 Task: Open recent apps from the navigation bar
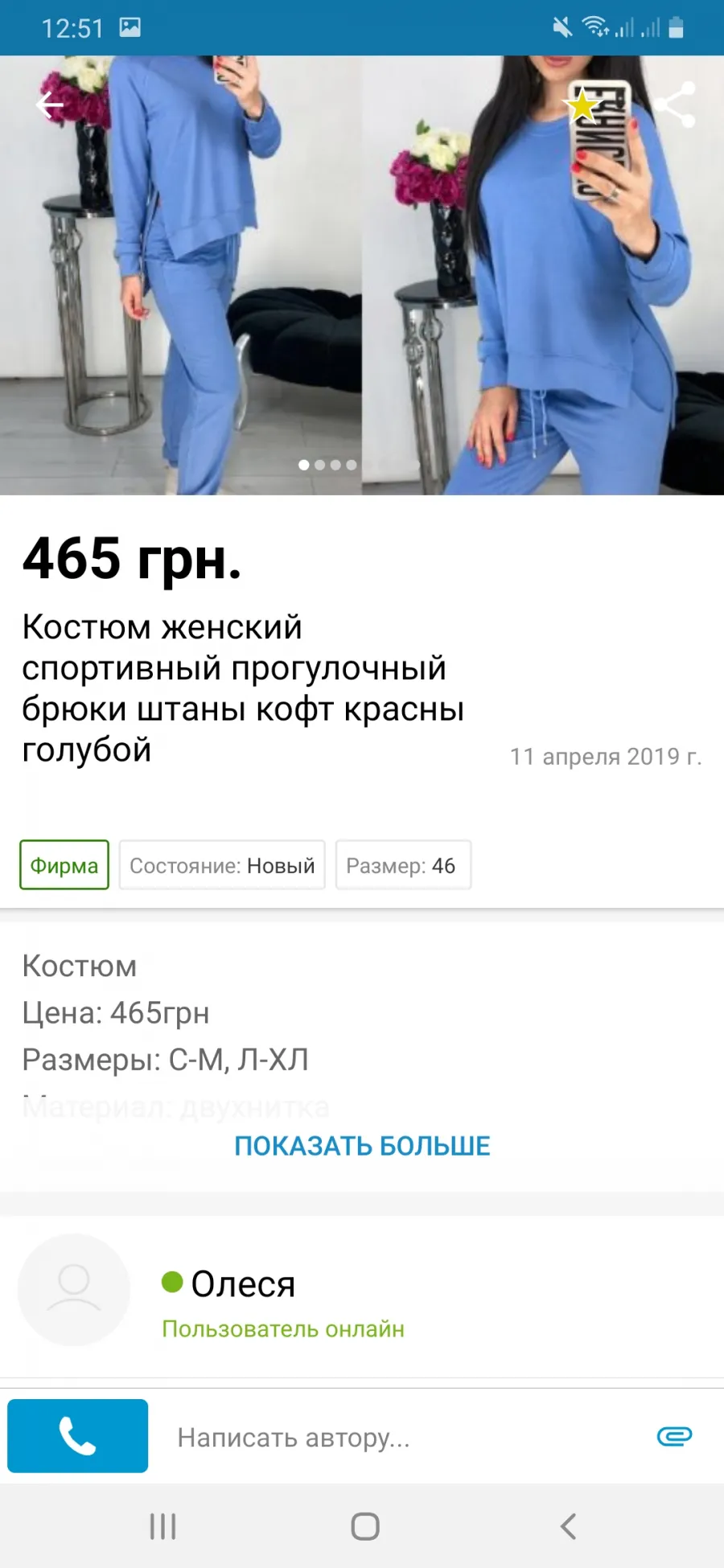point(162,1526)
